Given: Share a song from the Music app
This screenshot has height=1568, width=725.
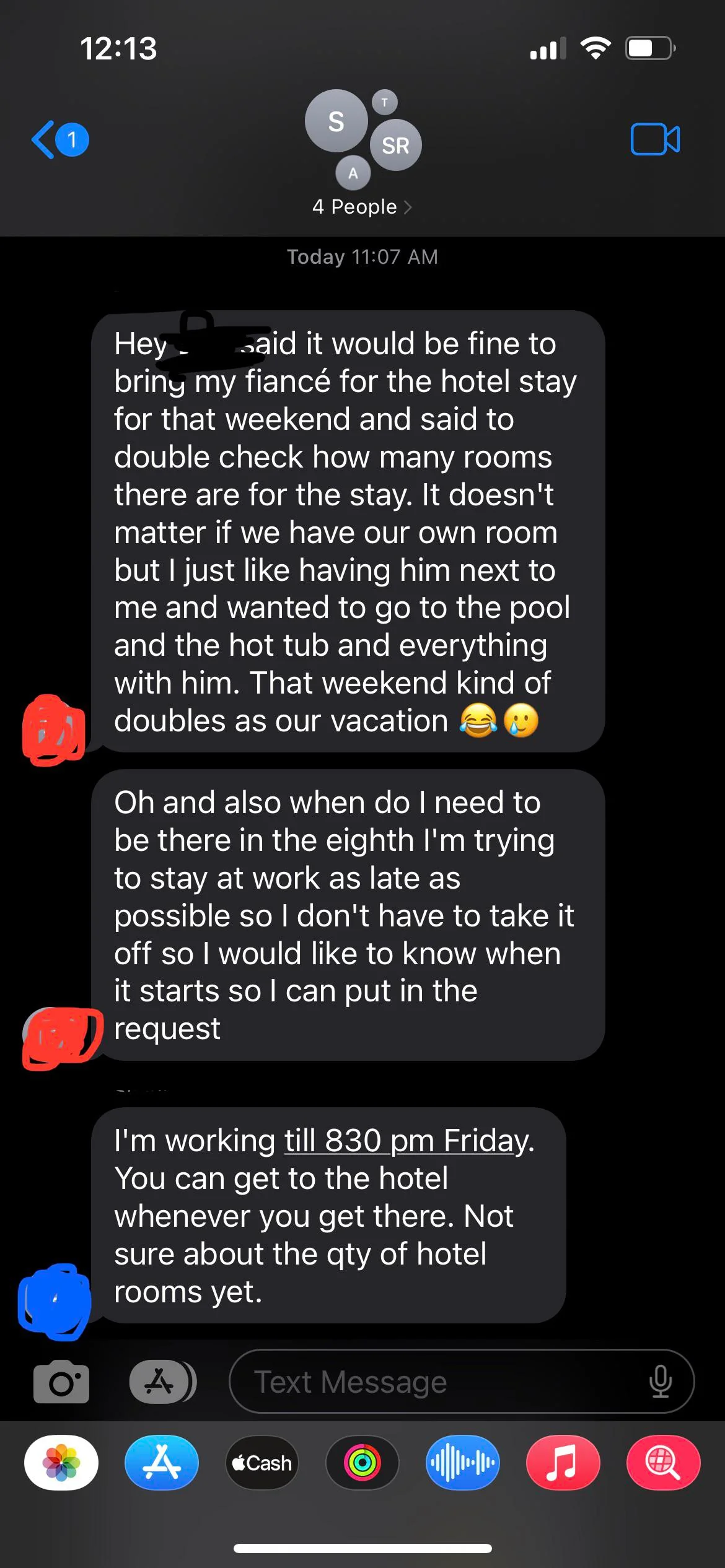Looking at the screenshot, I should (563, 1463).
